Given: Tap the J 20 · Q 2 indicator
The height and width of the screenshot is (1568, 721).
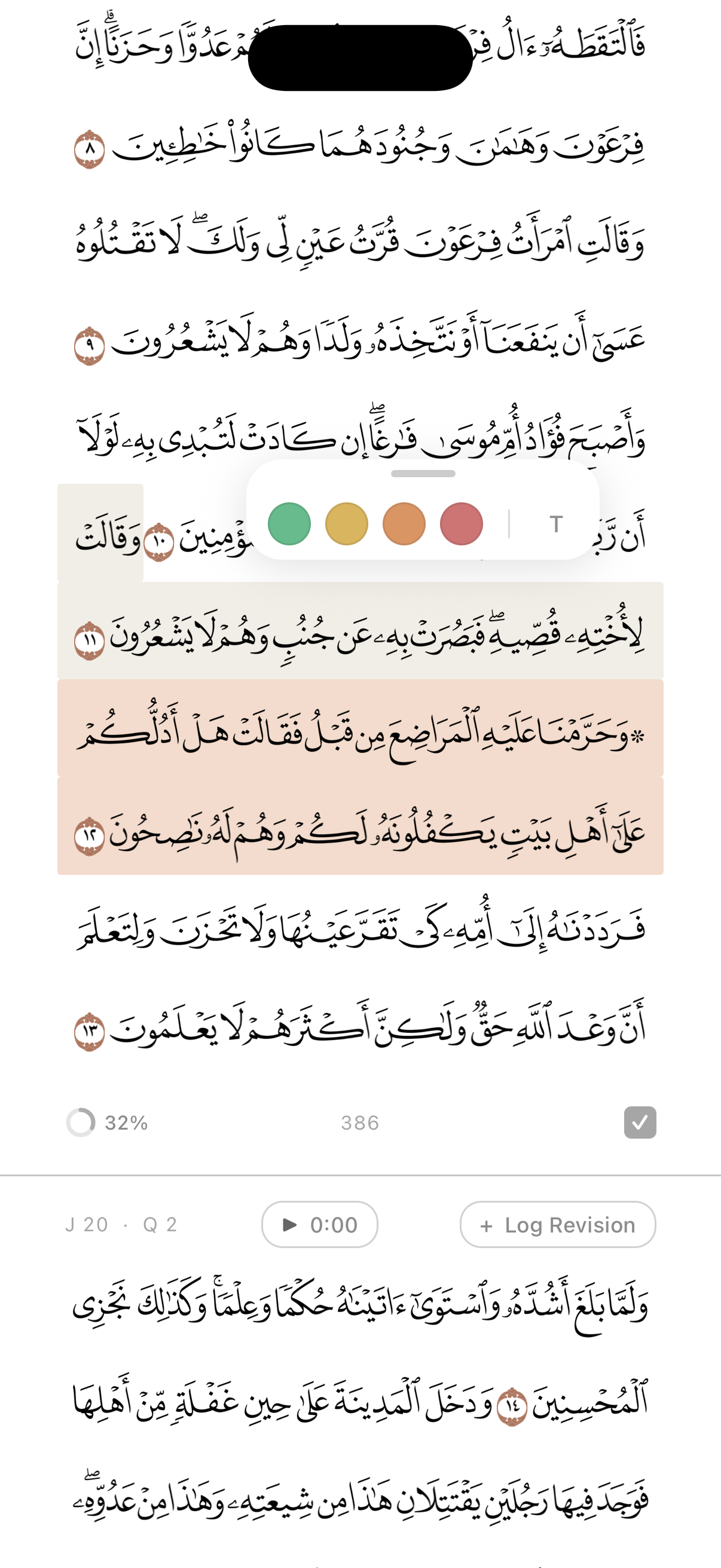Looking at the screenshot, I should (121, 1225).
